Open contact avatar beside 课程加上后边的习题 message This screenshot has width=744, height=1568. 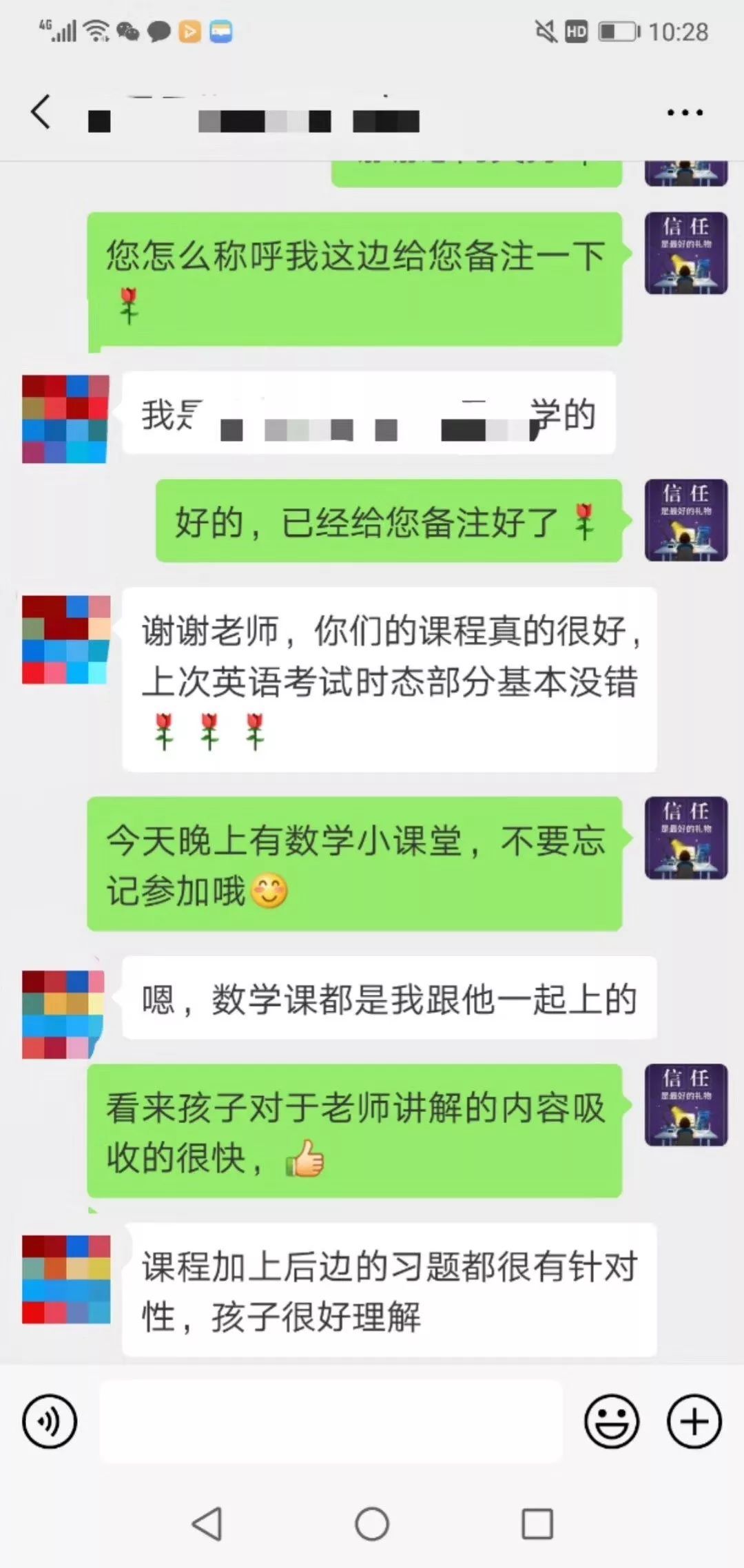pos(66,1279)
